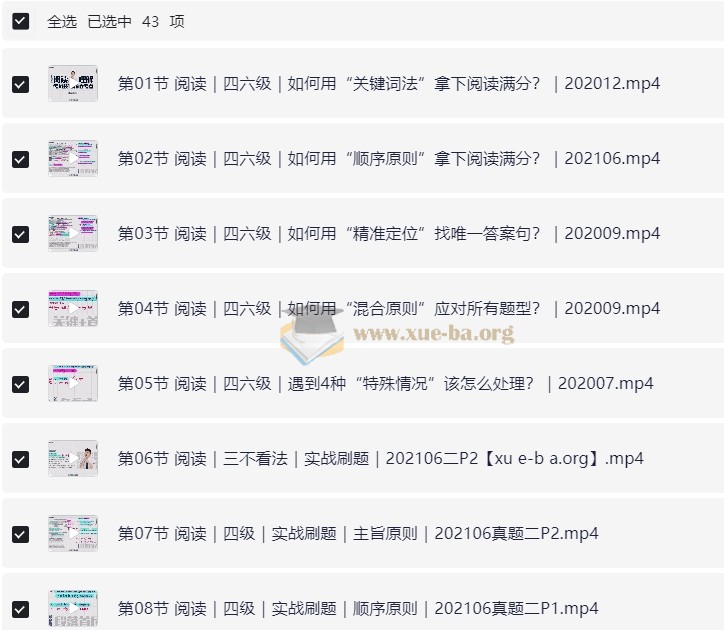Open the 第01节 关键词法 202012.mp4 file
This screenshot has width=724, height=630.
coord(388,84)
